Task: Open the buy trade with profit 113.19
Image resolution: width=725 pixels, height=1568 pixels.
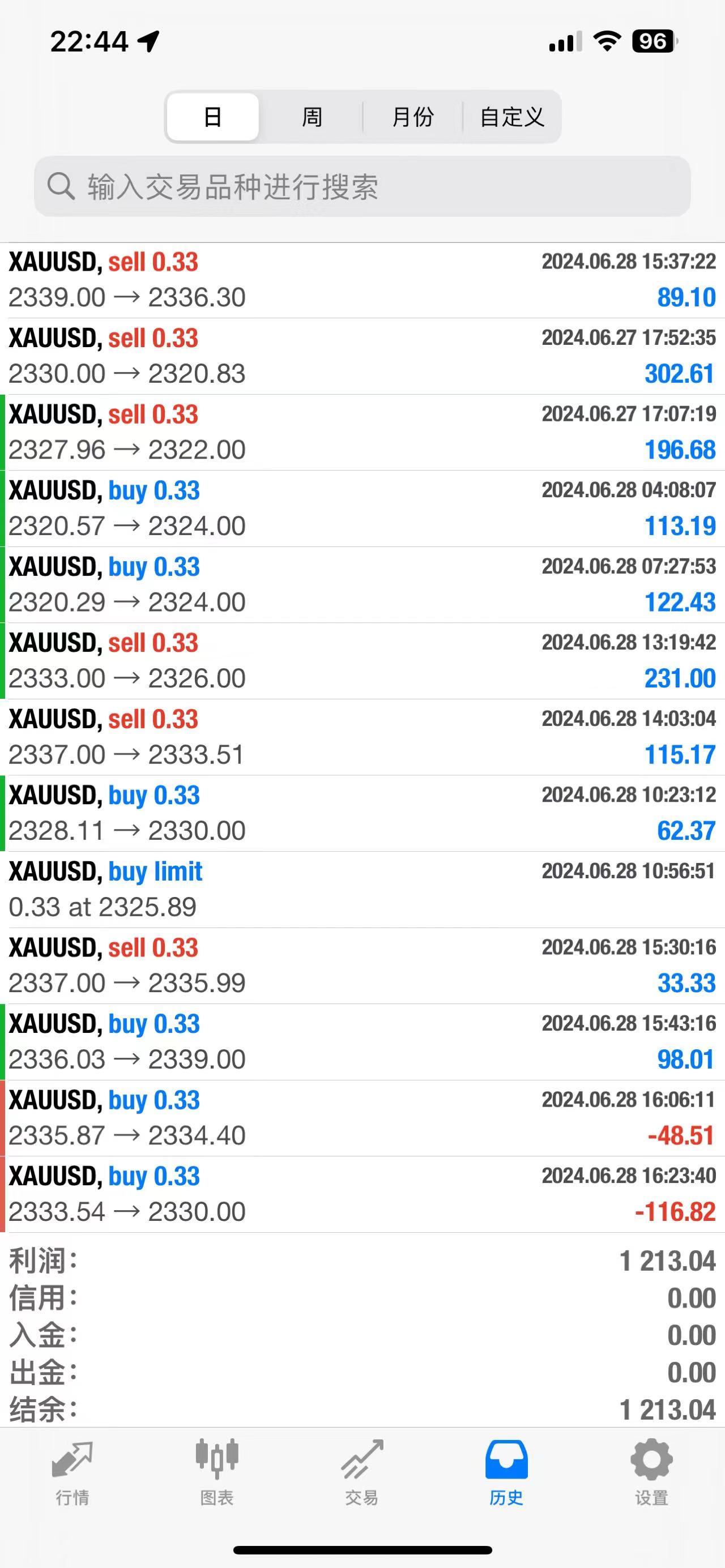Action: pyautogui.click(x=362, y=509)
